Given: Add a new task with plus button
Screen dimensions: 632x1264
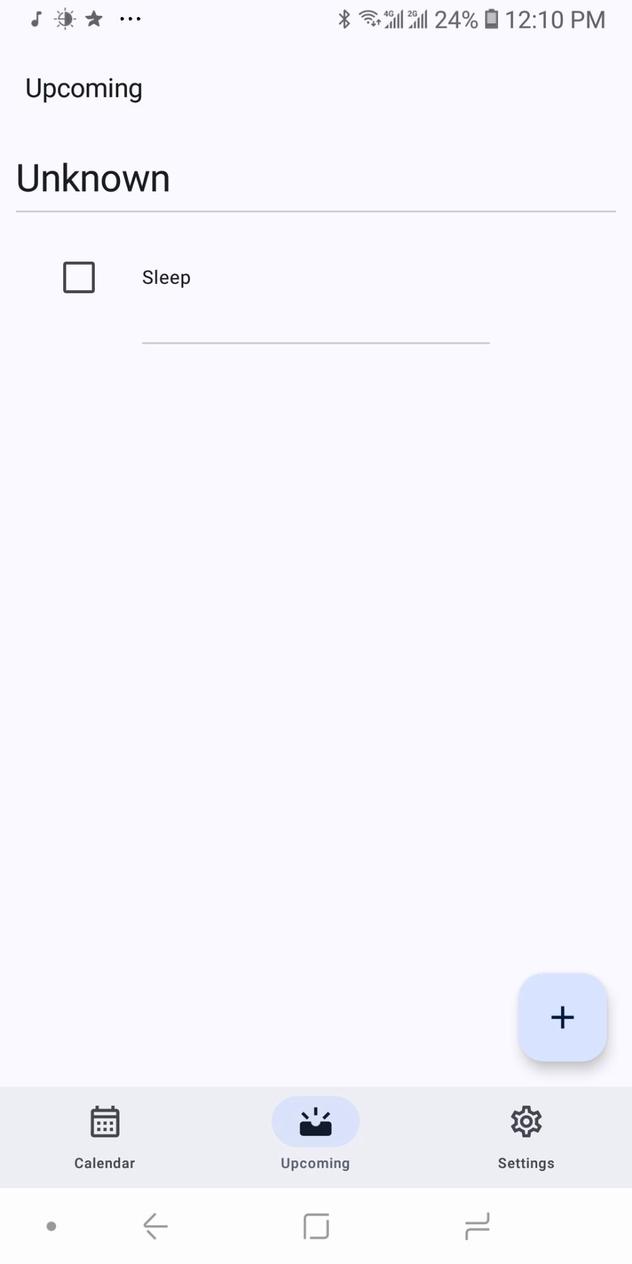Looking at the screenshot, I should pos(562,1017).
